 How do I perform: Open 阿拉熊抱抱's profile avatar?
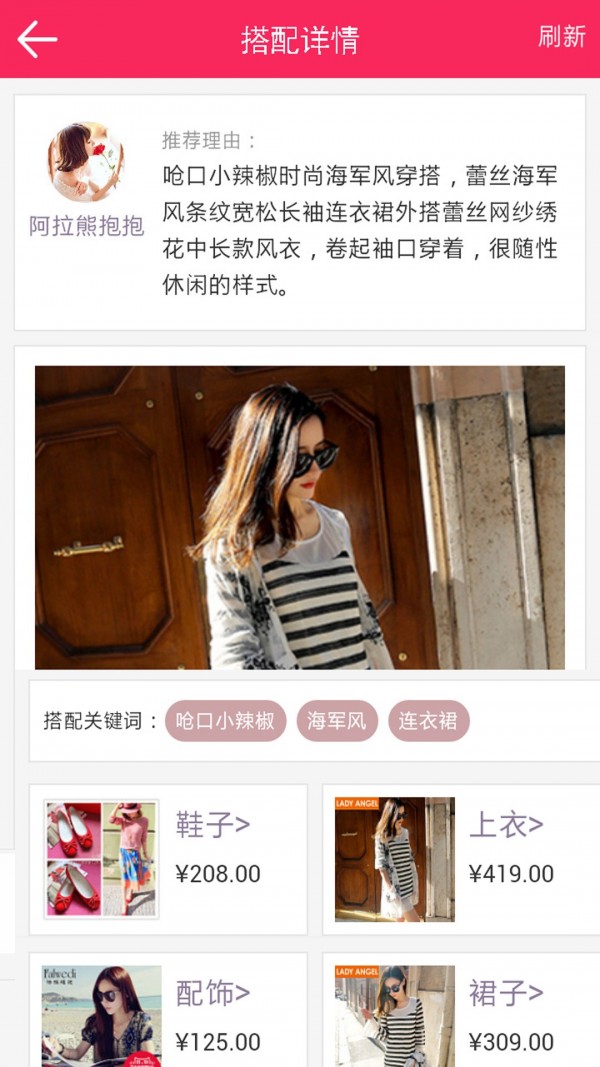[86, 162]
